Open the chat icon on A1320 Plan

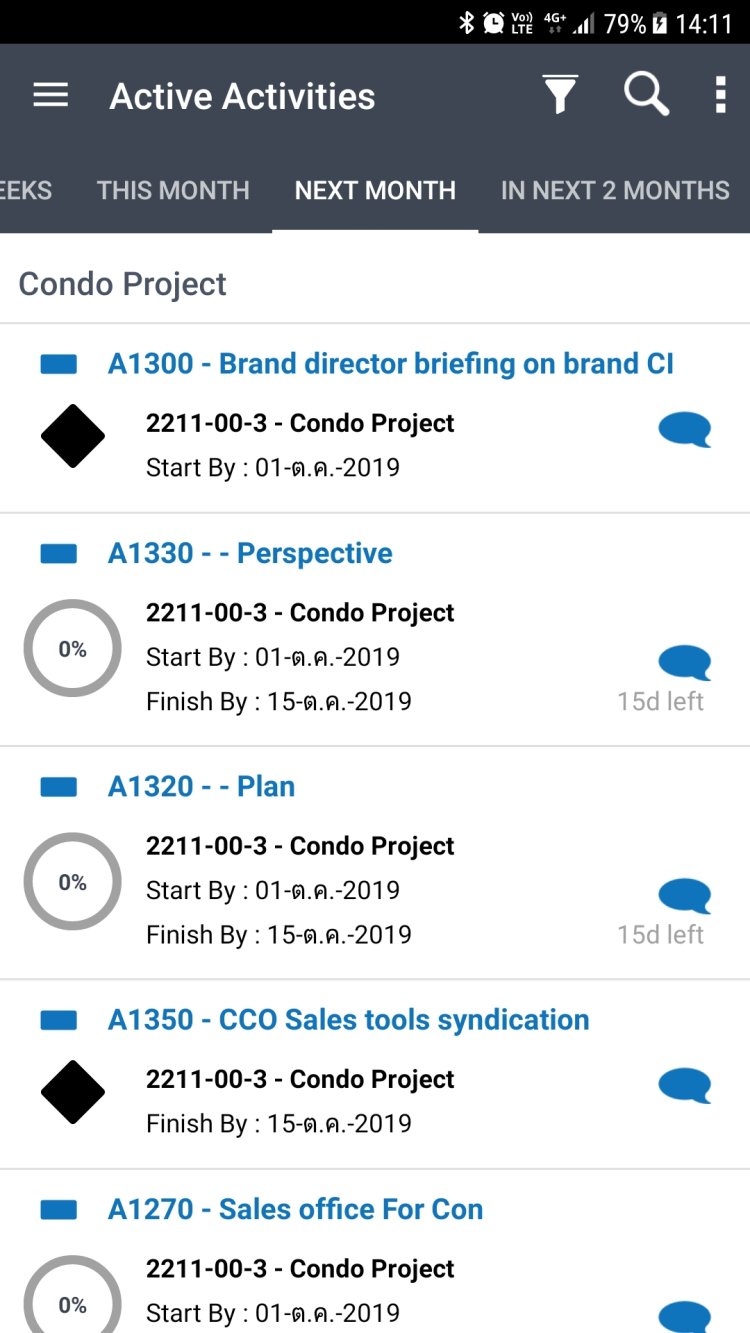685,896
